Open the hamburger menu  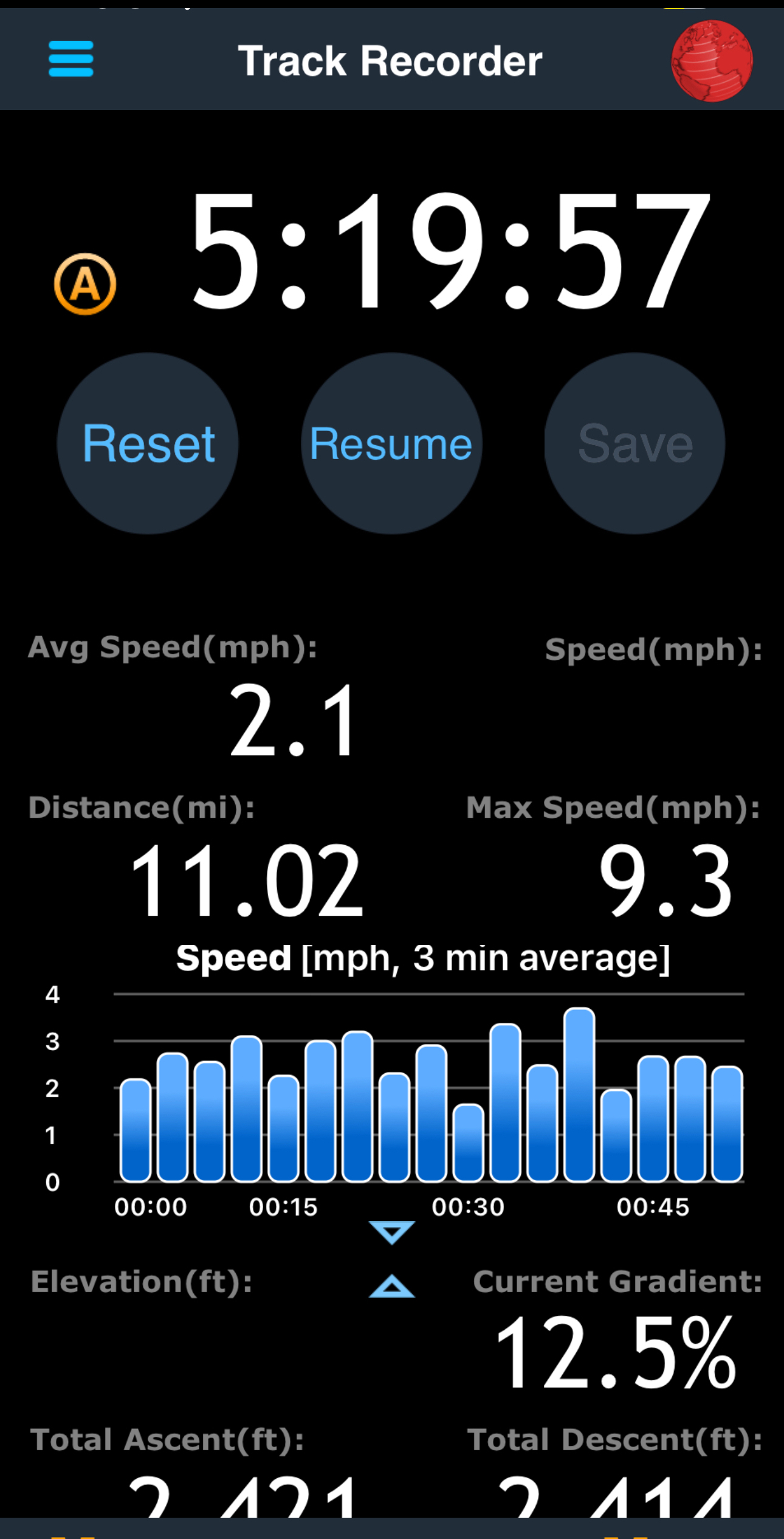[x=70, y=59]
